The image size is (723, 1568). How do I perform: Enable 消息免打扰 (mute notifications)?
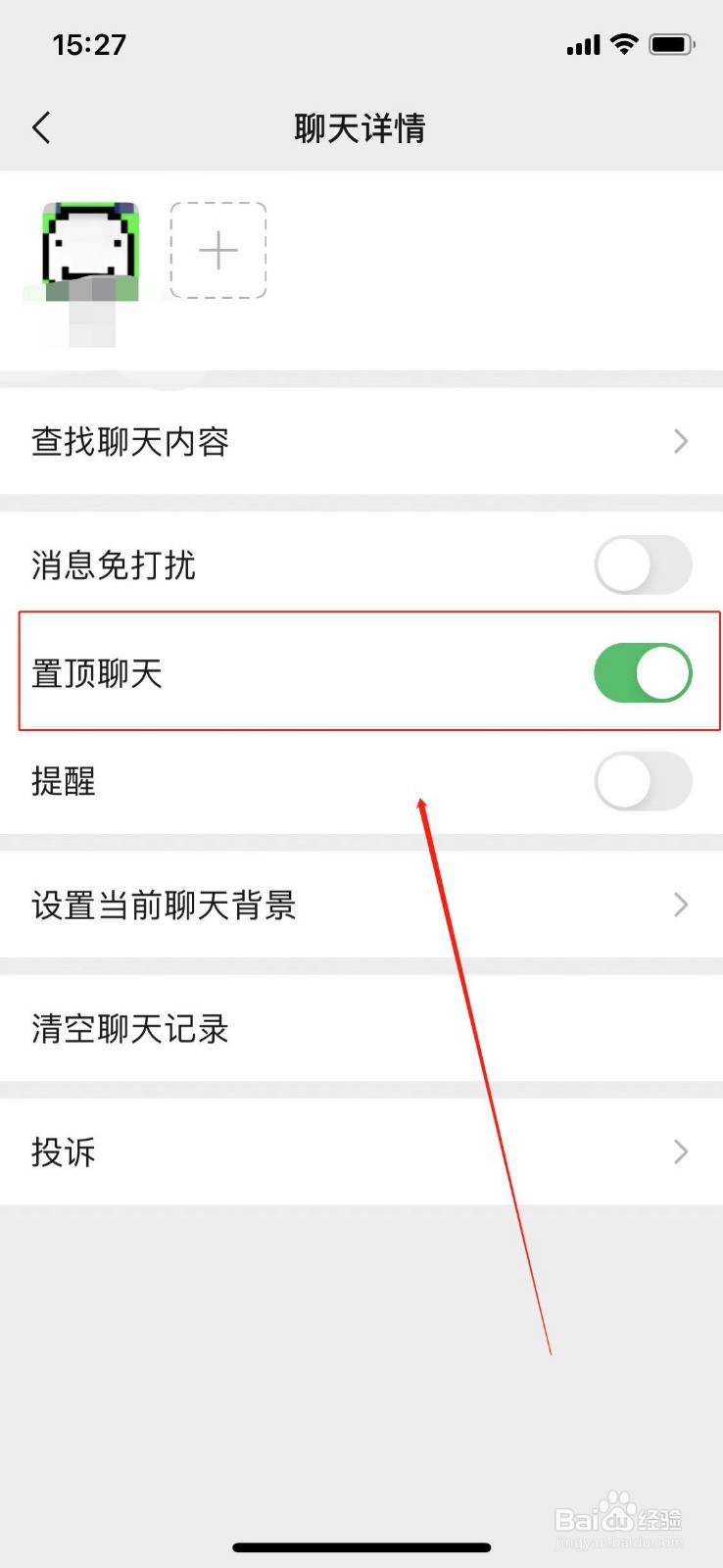point(643,564)
